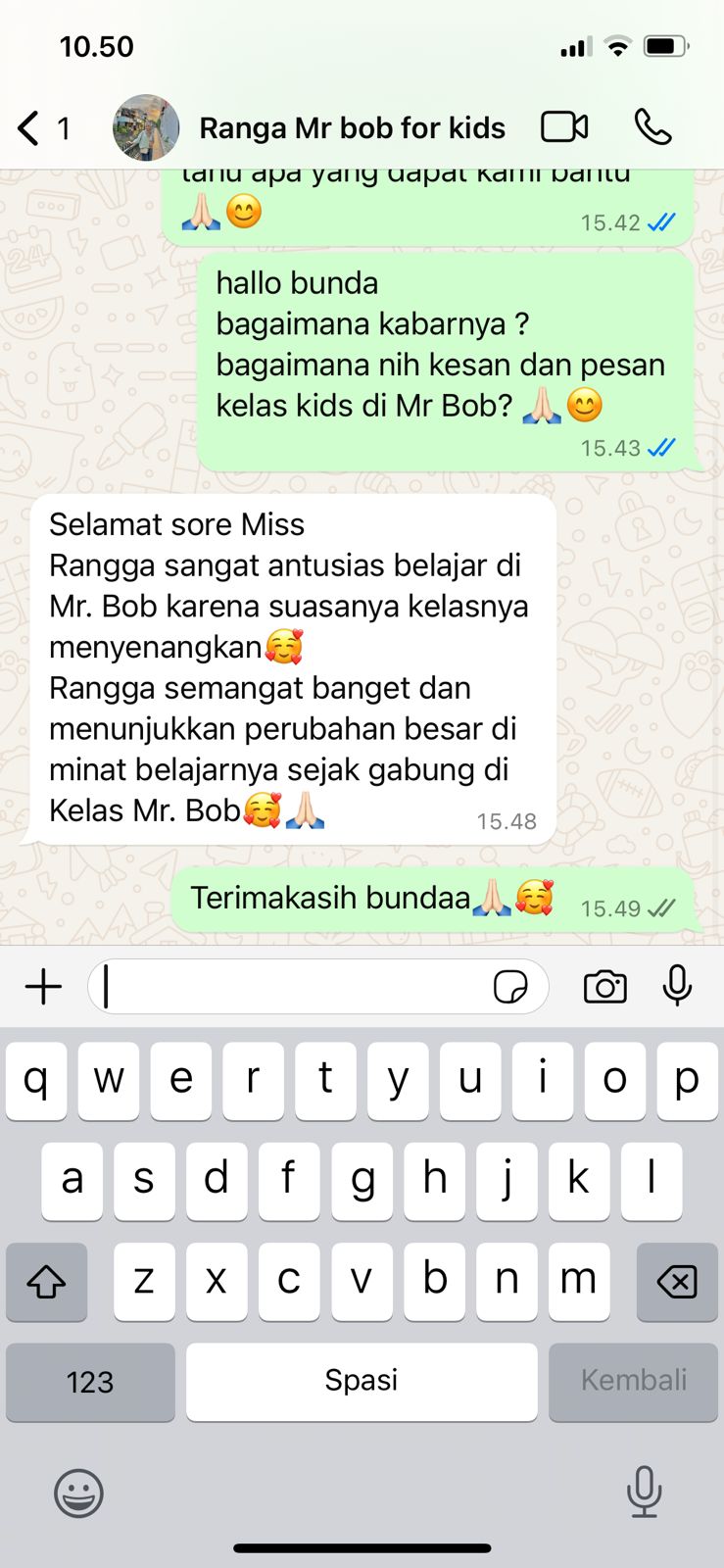Start keyboard dictation microphone
The width and height of the screenshot is (724, 1568).
[644, 1492]
